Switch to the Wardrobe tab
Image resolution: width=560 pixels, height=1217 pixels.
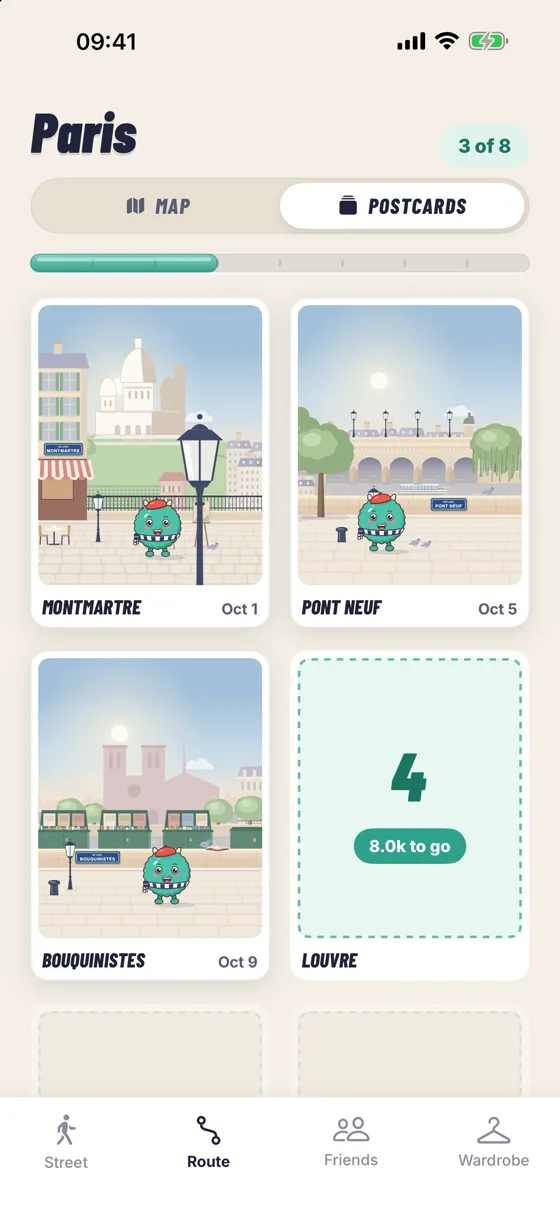tap(494, 1142)
